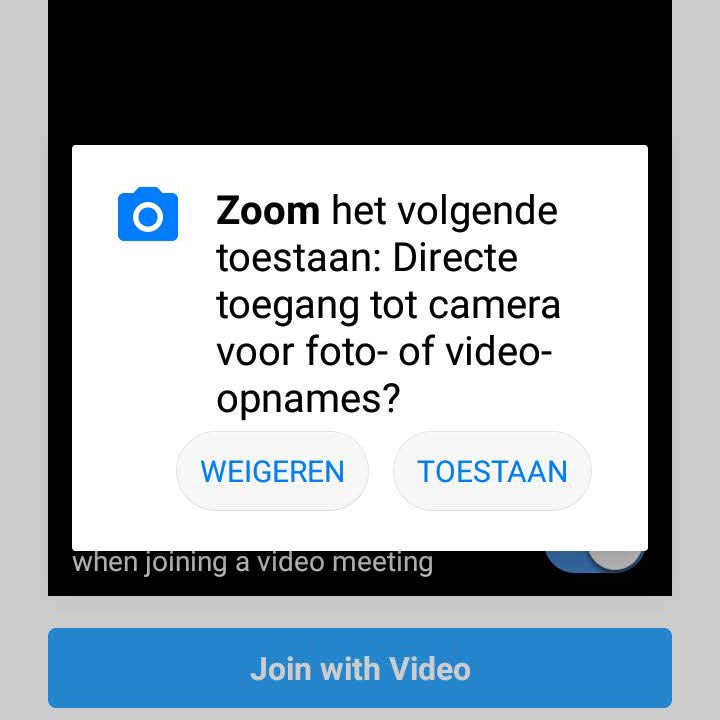Deny camera access with WEIGEREN
This screenshot has height=720, width=720.
pos(272,471)
